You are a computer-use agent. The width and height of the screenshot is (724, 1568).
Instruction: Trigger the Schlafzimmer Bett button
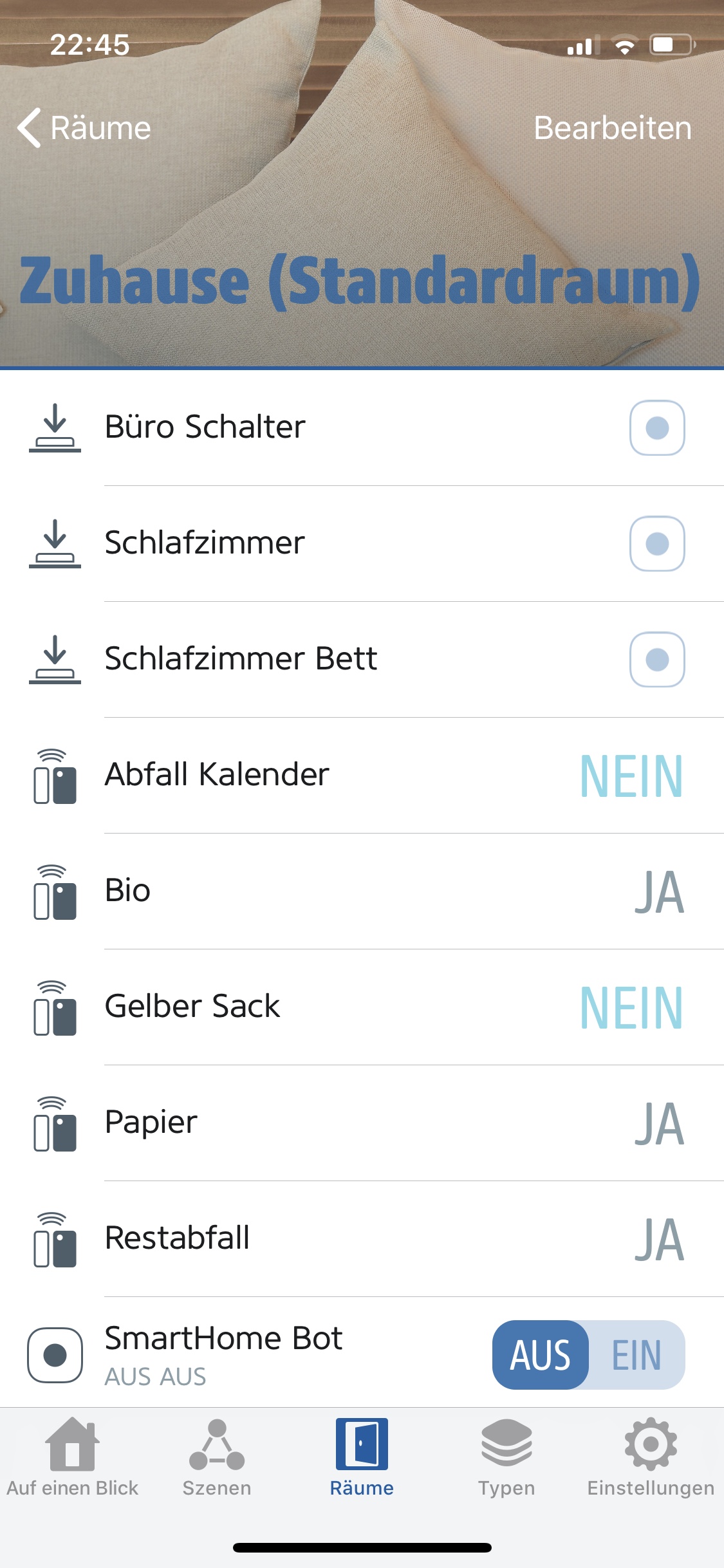[656, 660]
